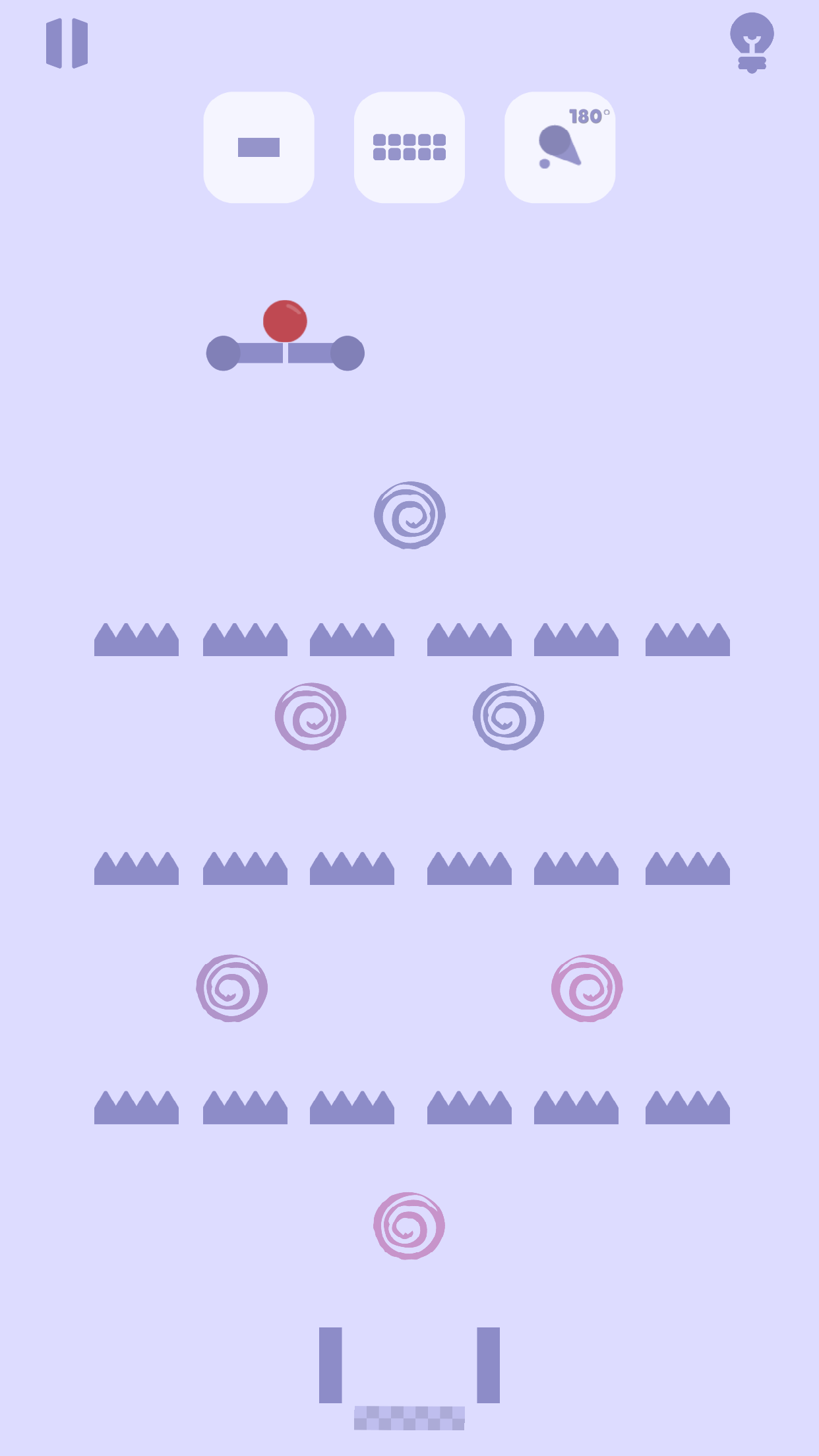Select the horizontal platform item
This screenshot has height=1456, width=819.
pos(259,146)
